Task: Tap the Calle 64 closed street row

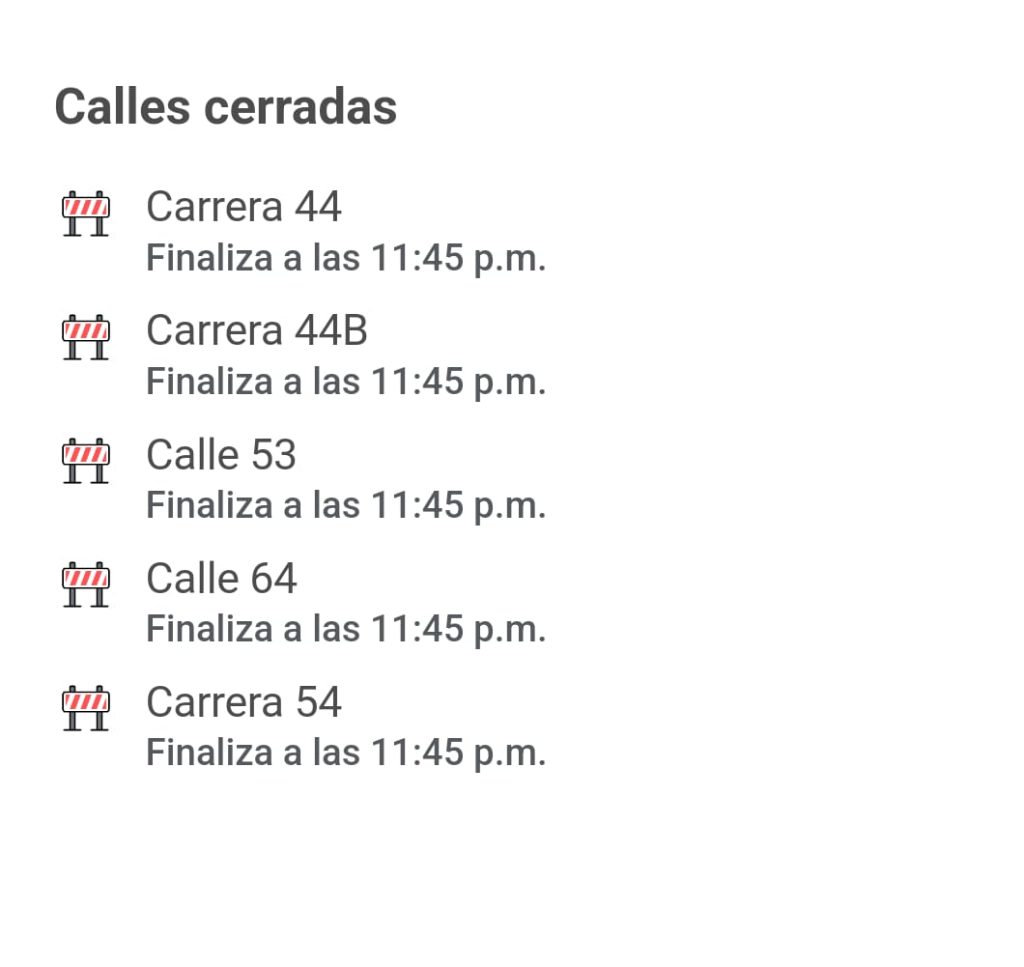Action: (222, 579)
